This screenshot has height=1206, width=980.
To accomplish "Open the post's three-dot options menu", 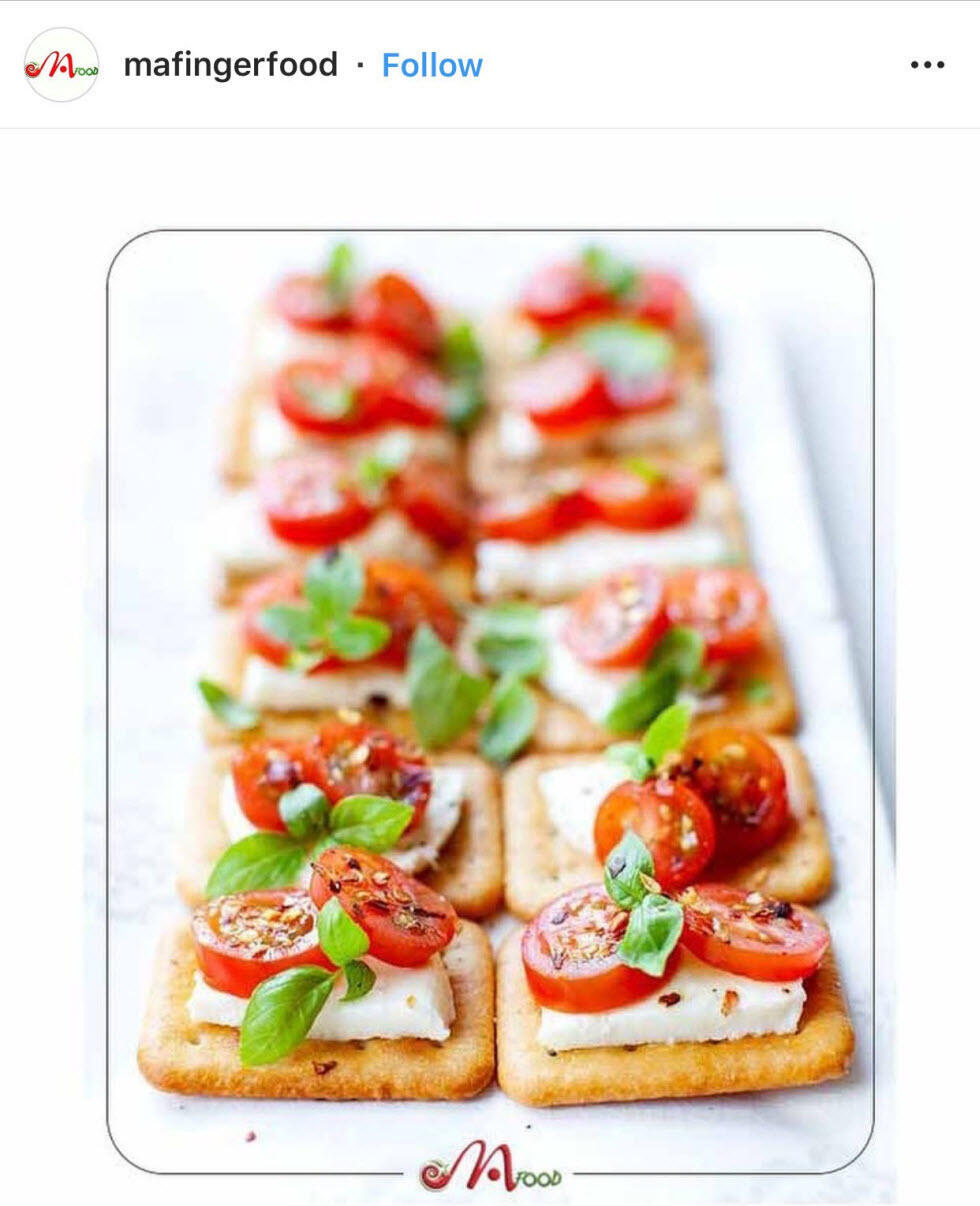I will 926,65.
